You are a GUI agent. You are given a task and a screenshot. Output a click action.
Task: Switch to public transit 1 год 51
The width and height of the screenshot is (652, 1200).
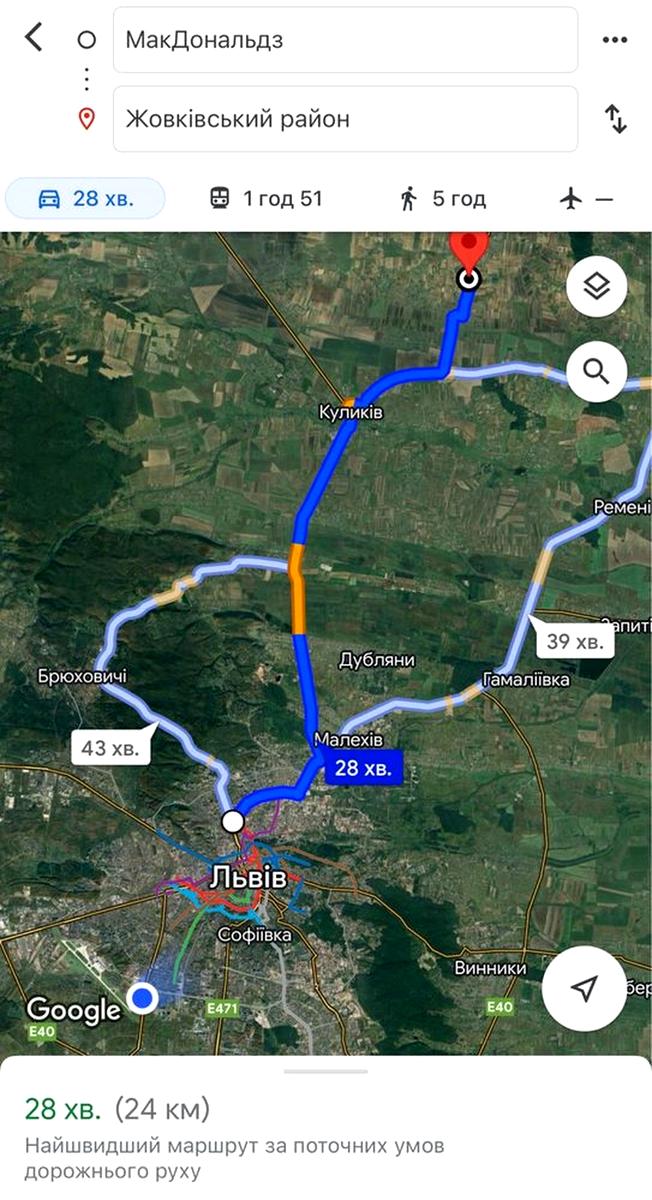(x=266, y=198)
